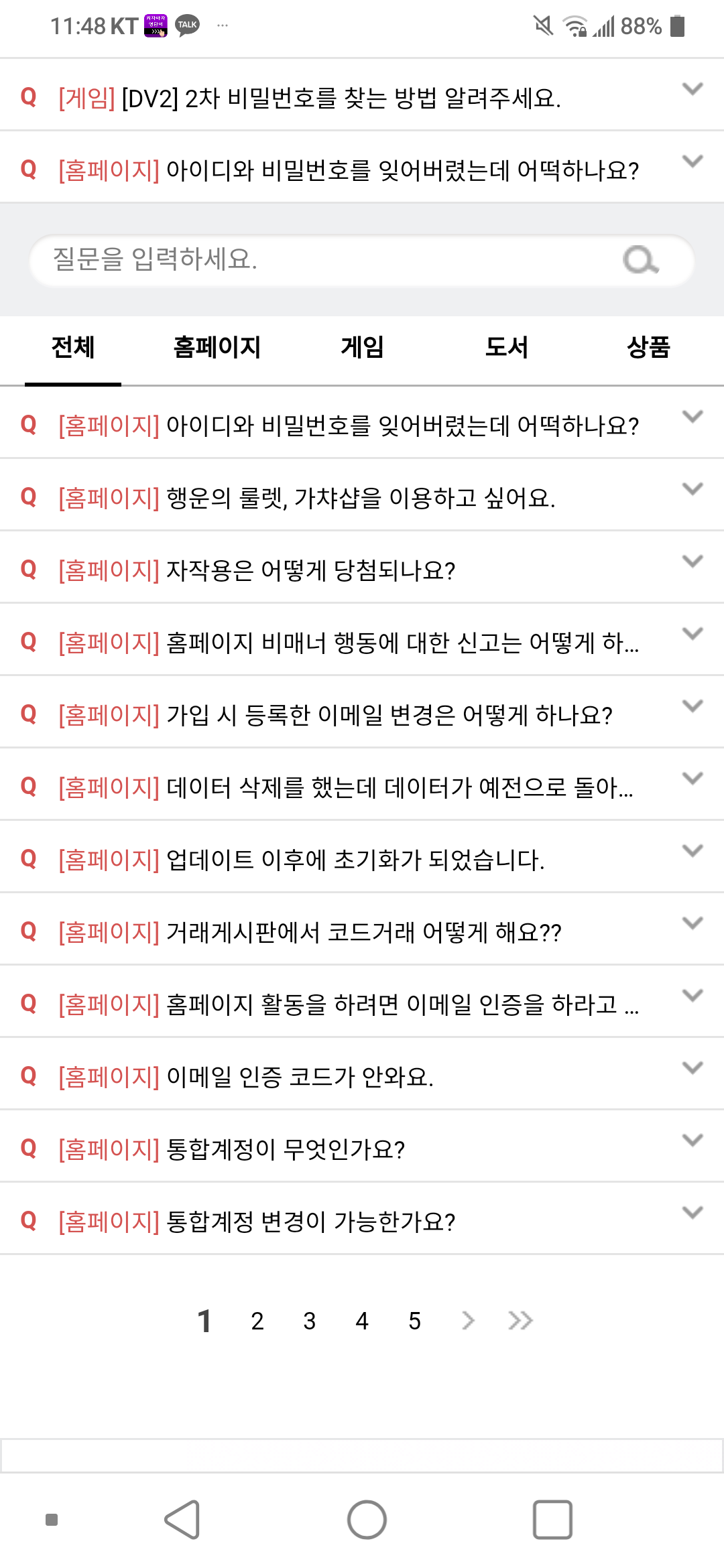Tap the magnifier icon in search box
The width and height of the screenshot is (724, 1568).
click(641, 260)
